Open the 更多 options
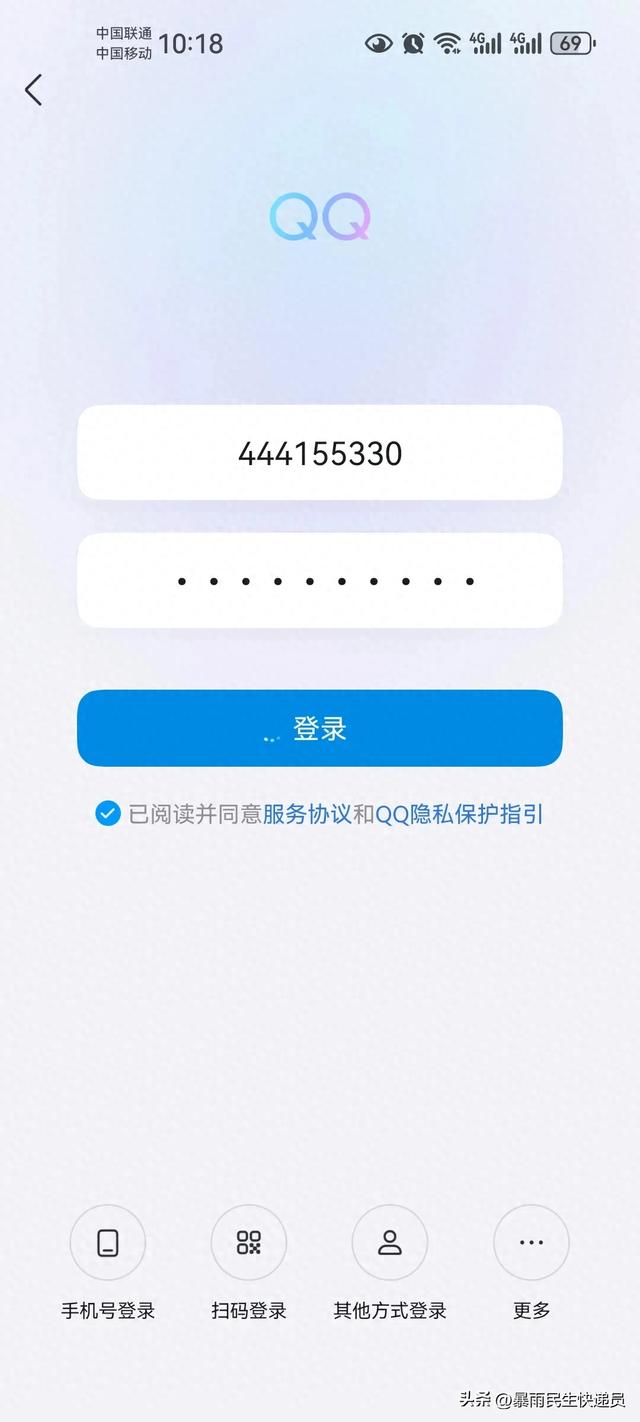Viewport: 640px width, 1422px height. coord(531,1243)
